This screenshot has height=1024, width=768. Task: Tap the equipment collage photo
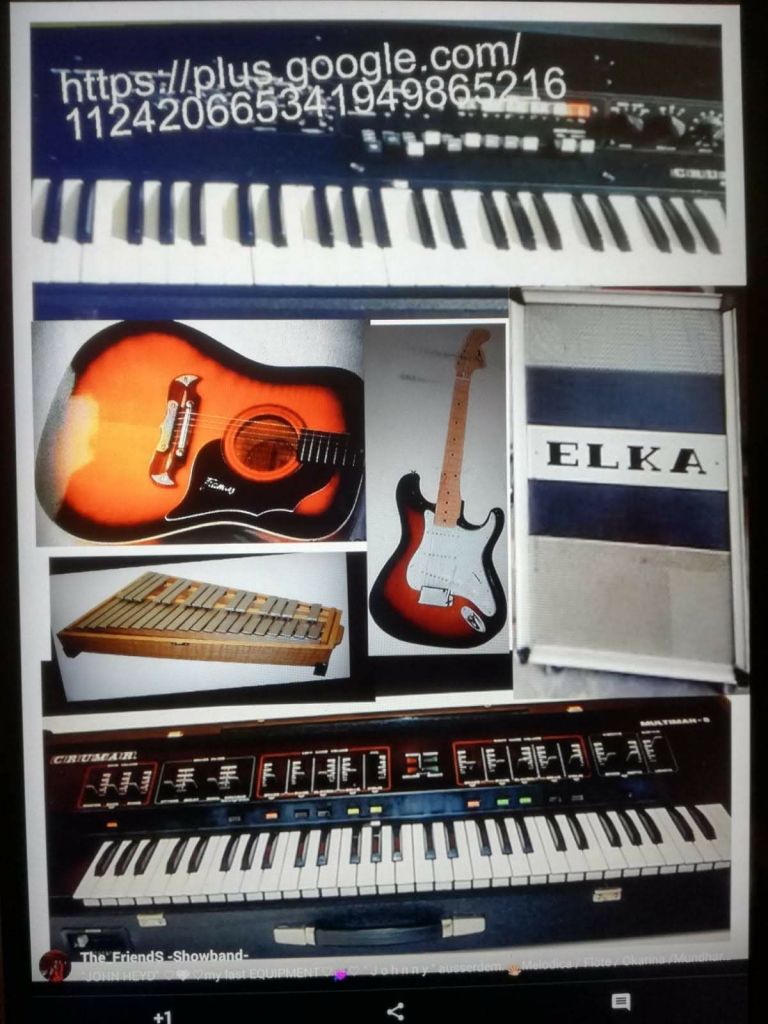coord(384,480)
